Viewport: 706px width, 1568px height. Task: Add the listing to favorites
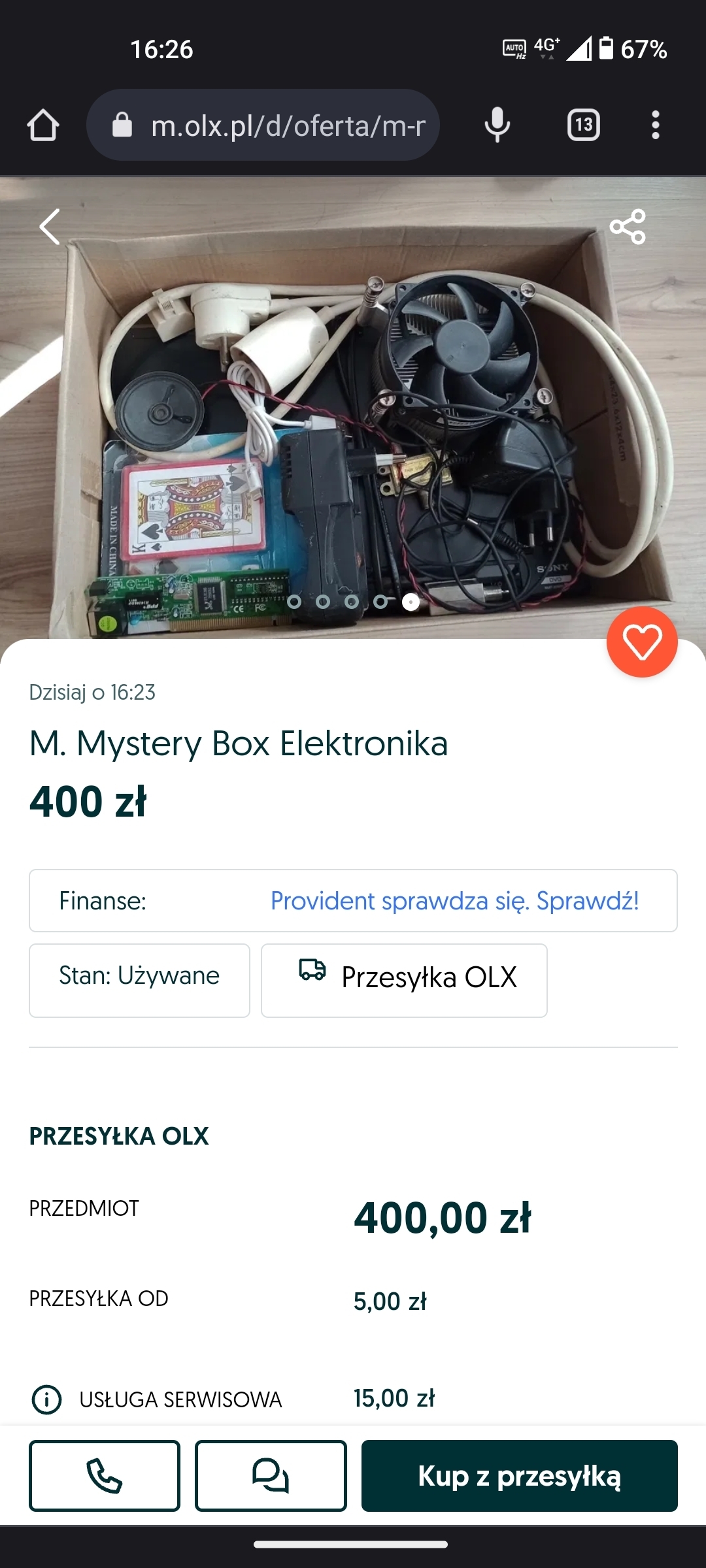[x=642, y=642]
